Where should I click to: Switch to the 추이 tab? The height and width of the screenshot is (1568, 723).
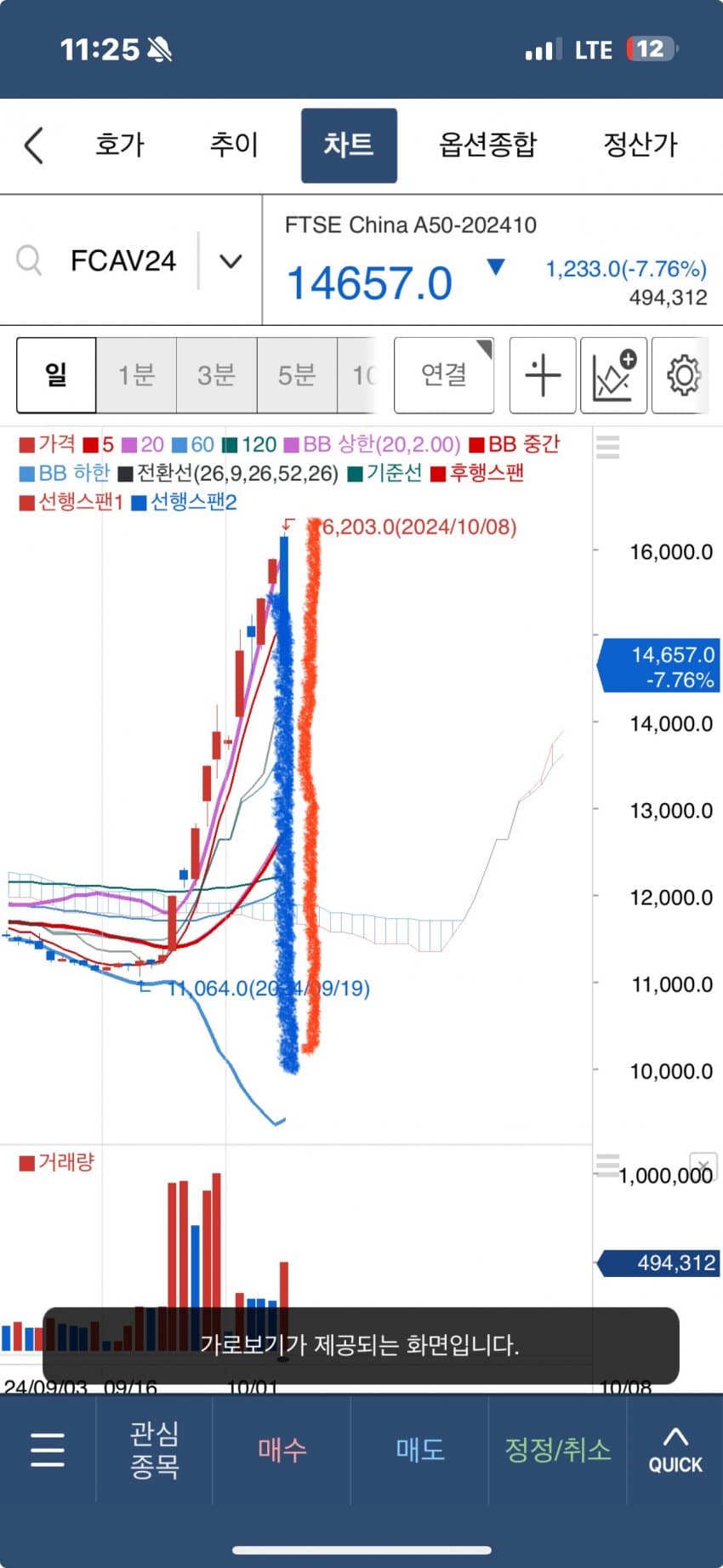tap(234, 145)
